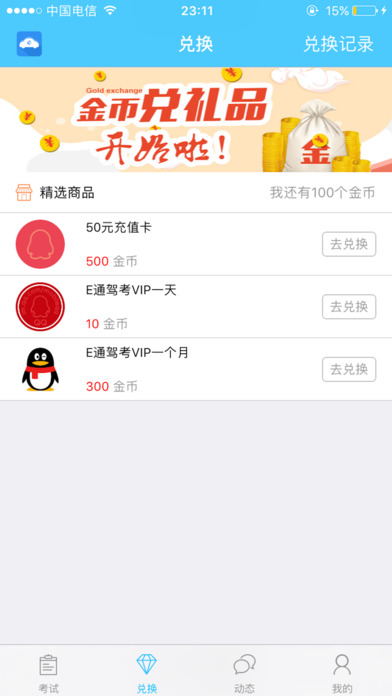Screen dimensions: 392x696
Task: Open the E通驾考VIP一个月 item row
Action: point(196,369)
